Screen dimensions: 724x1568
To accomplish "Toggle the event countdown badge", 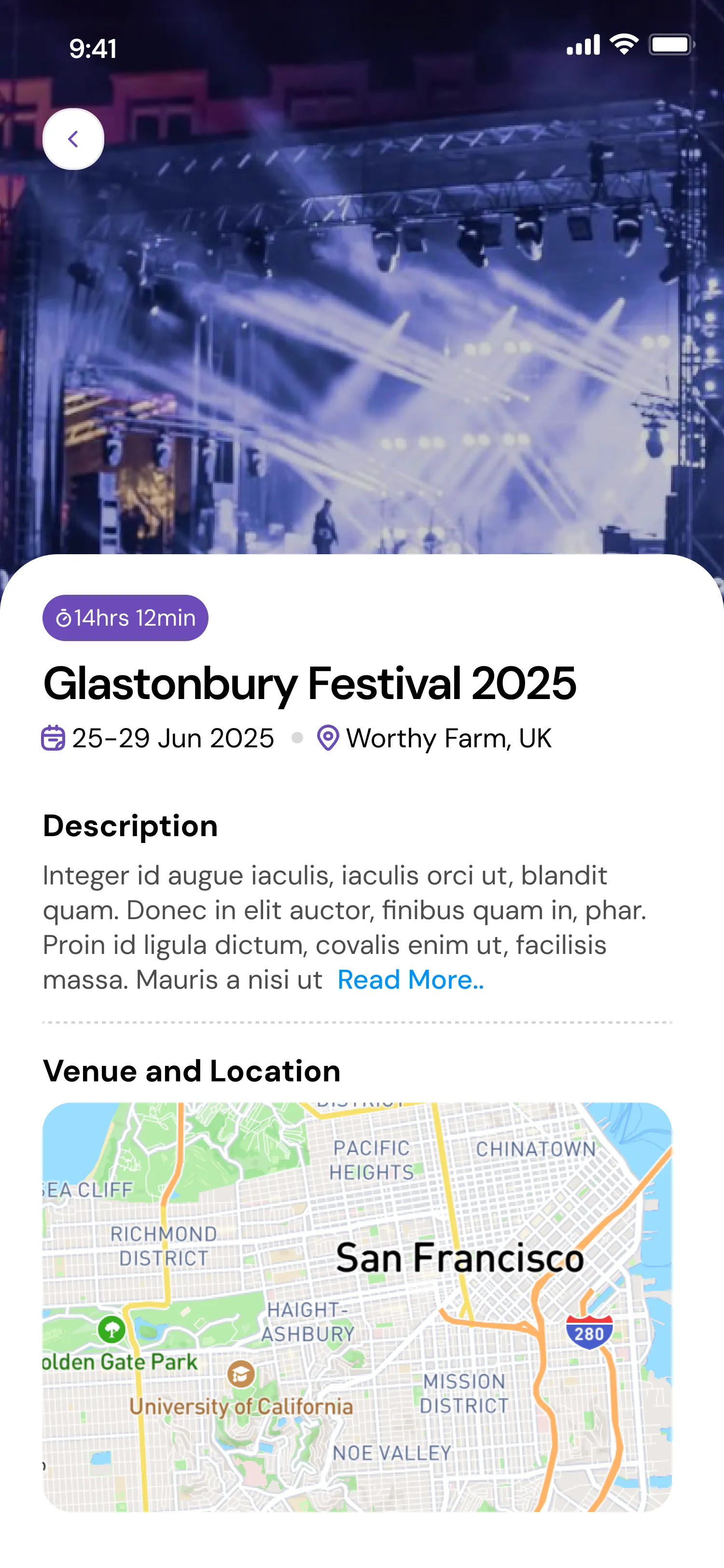I will click(125, 617).
